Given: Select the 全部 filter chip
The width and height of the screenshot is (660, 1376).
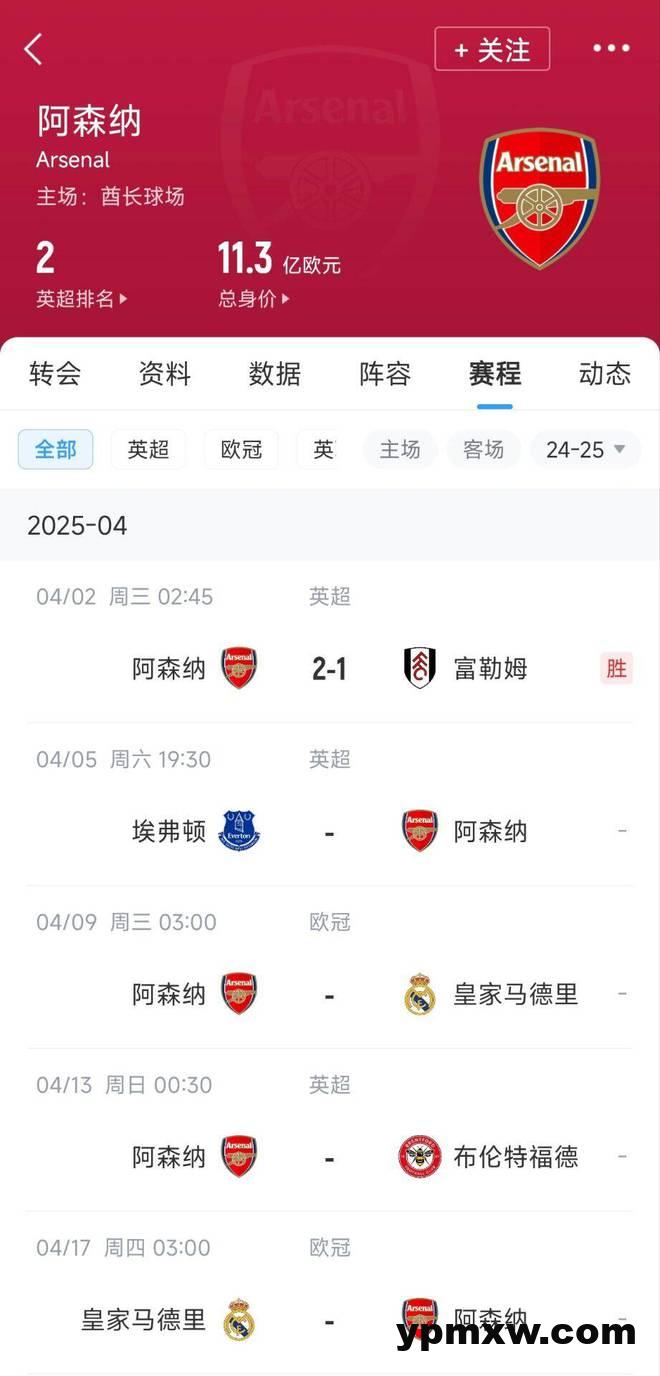Looking at the screenshot, I should [x=56, y=450].
